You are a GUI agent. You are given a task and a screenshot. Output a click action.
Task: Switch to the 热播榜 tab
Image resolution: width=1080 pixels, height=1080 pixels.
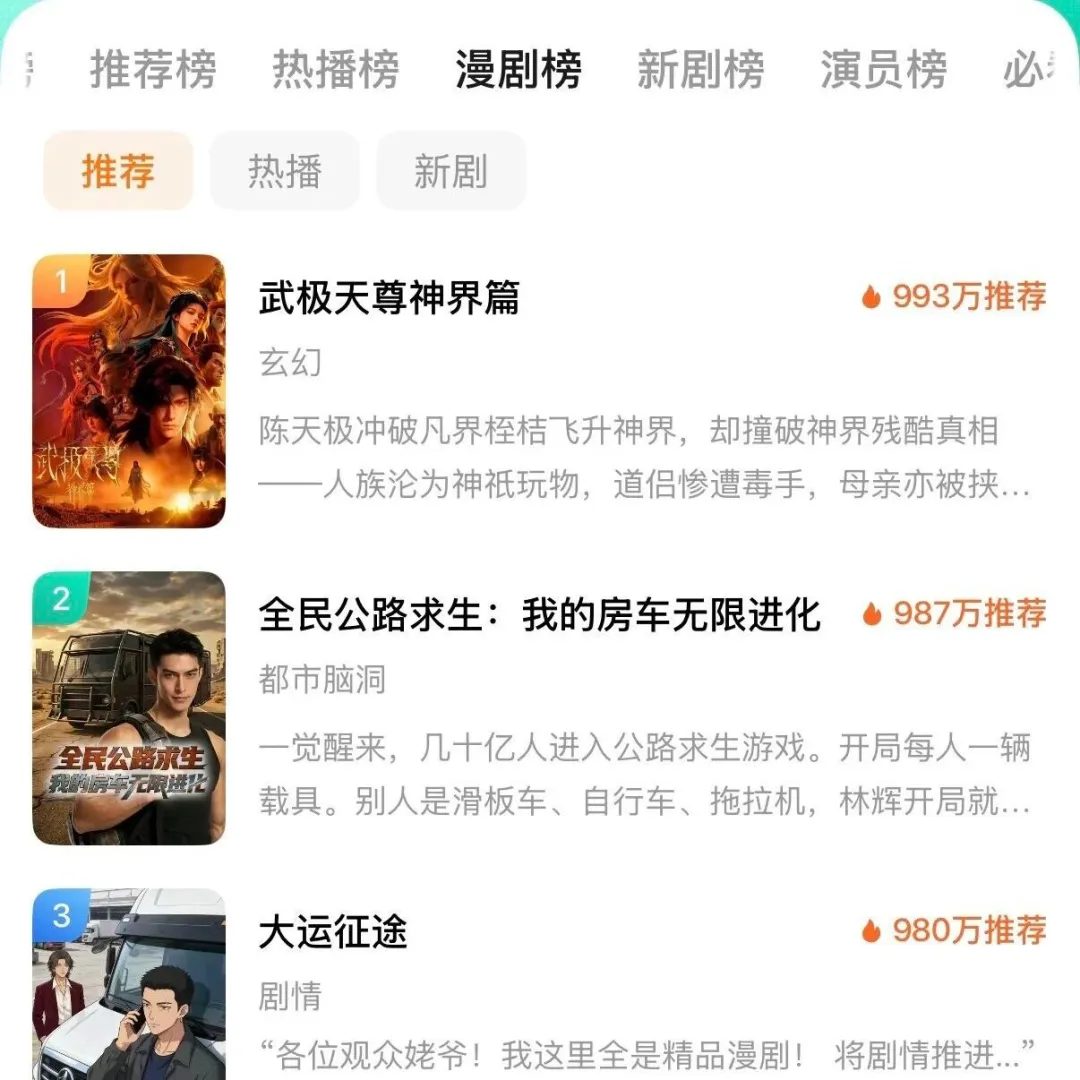click(336, 70)
